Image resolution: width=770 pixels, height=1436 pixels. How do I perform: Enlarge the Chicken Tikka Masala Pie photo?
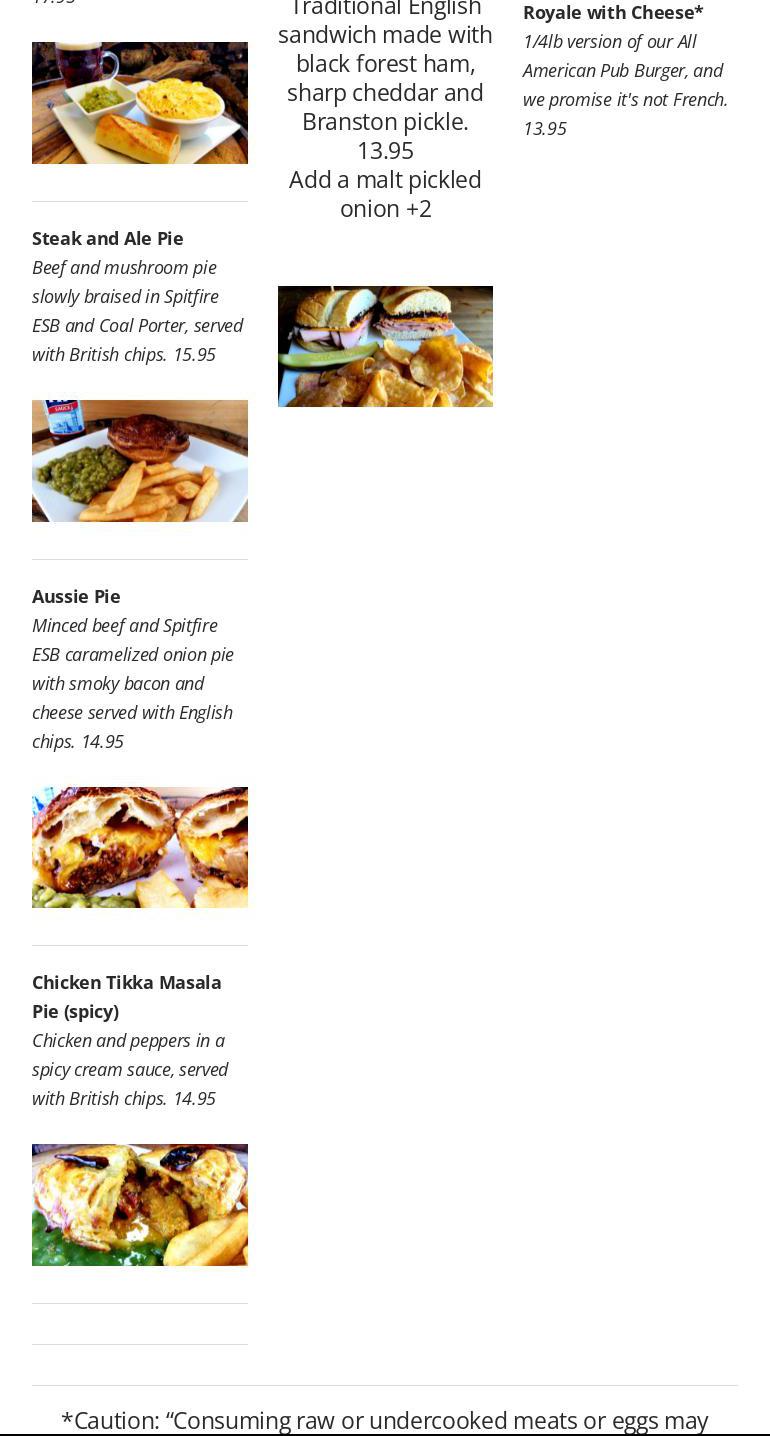[140, 1205]
